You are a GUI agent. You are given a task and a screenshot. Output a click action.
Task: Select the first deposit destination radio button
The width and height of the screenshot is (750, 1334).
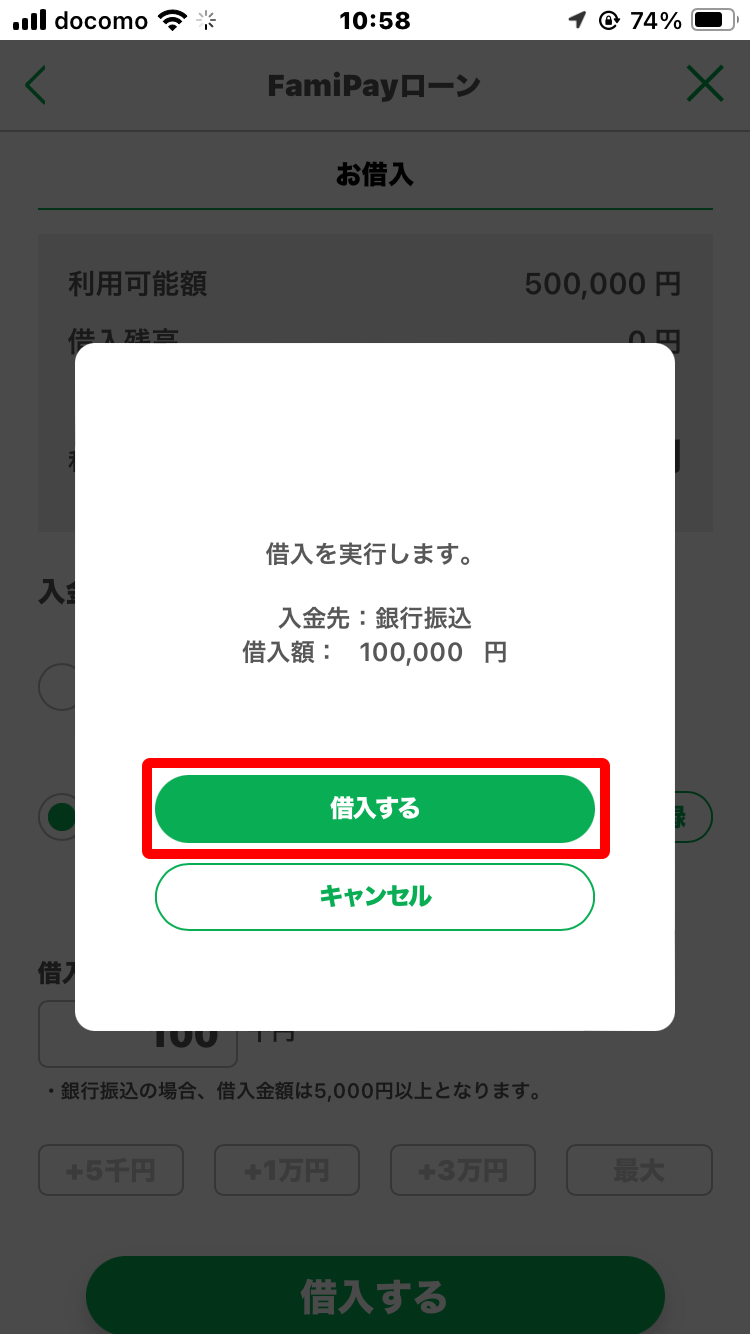click(60, 687)
